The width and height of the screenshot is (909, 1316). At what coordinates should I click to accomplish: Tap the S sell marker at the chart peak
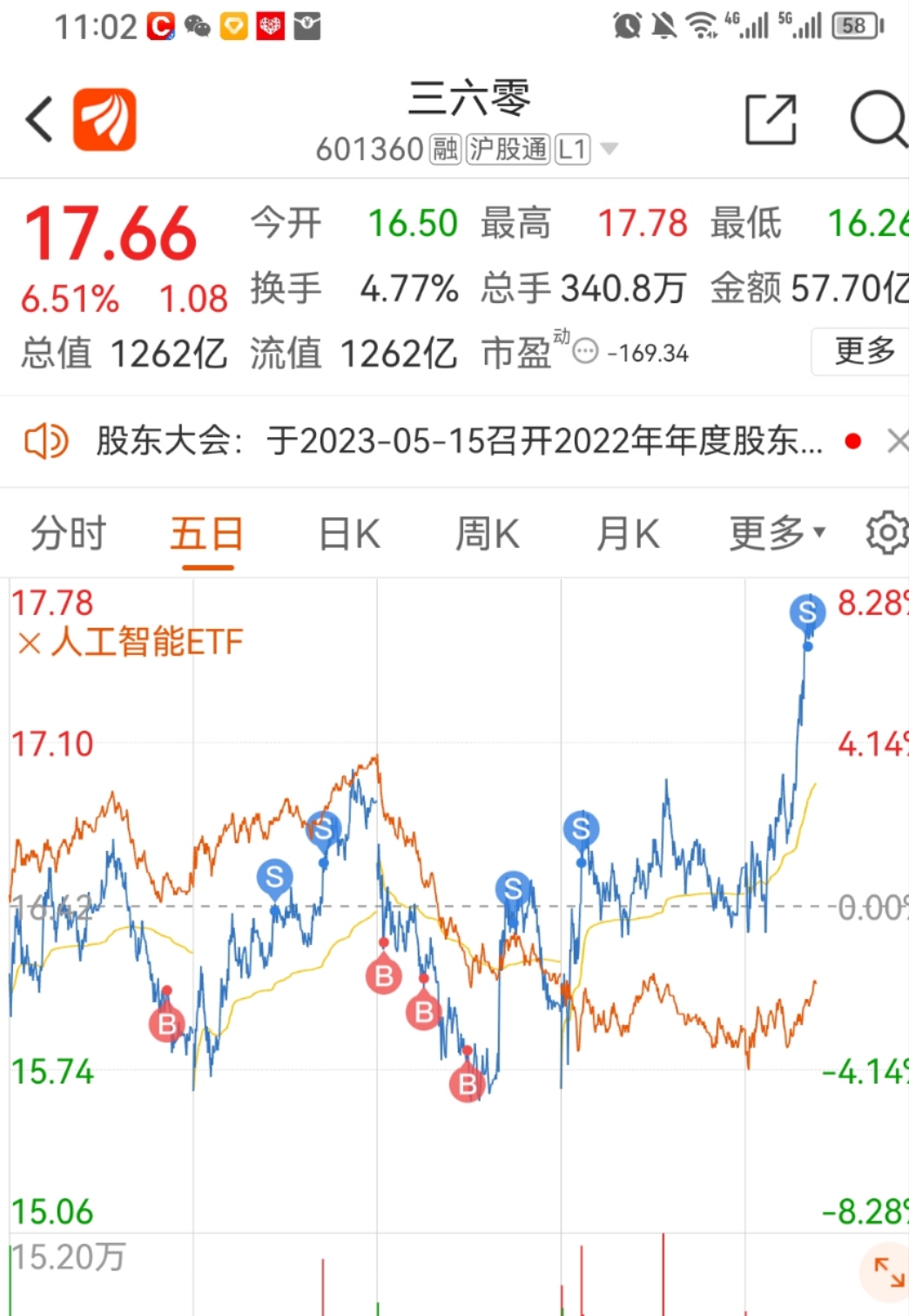point(808,613)
